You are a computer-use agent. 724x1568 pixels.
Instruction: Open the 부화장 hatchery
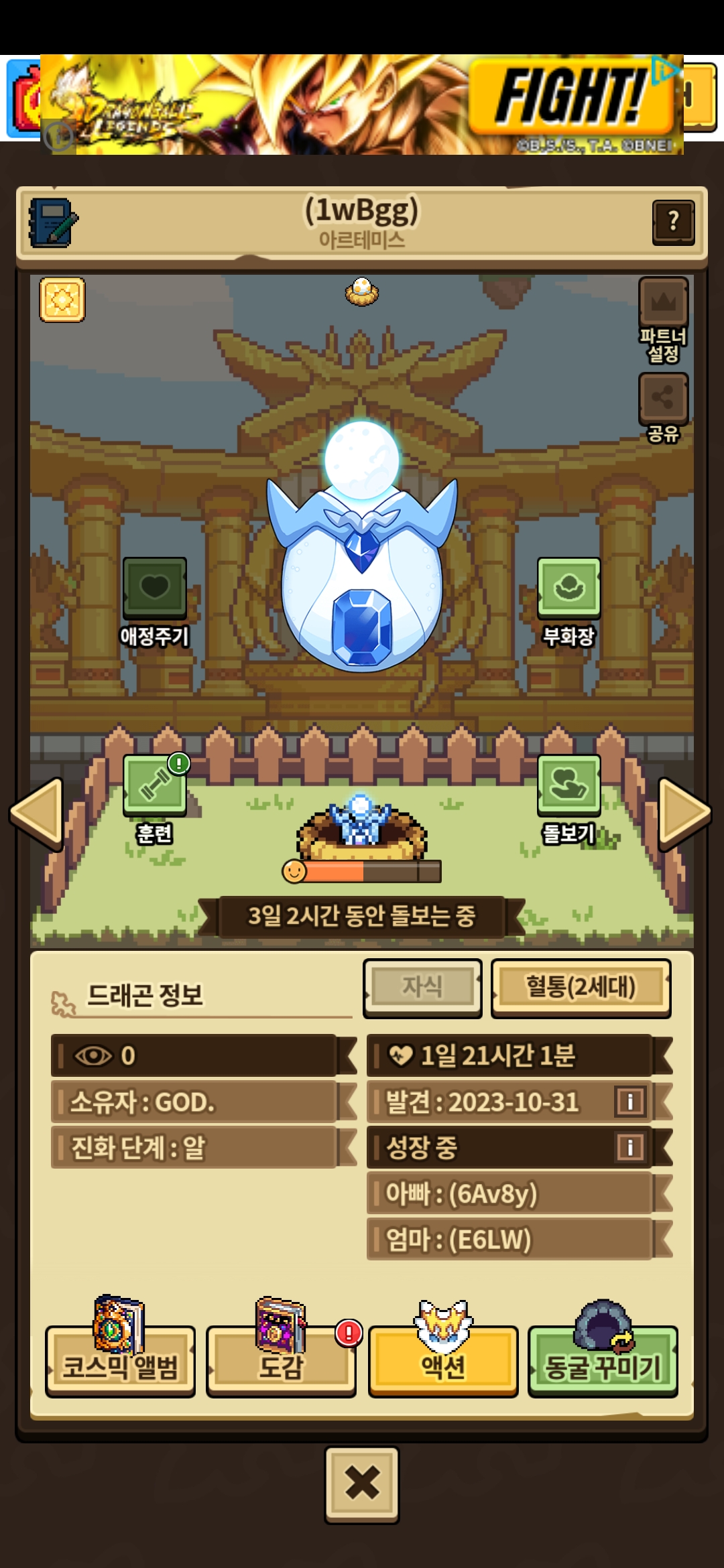[x=568, y=589]
